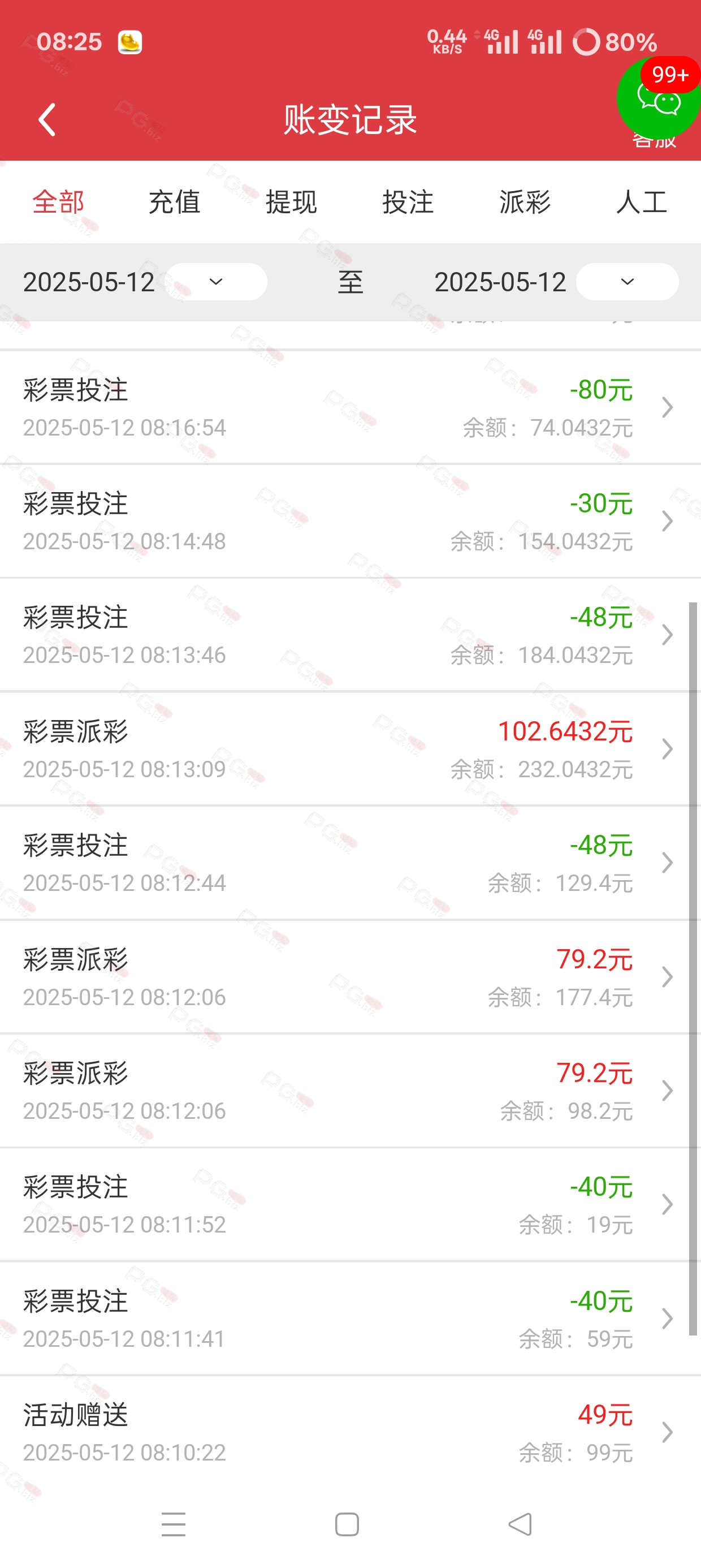Select the 全部 tab

[x=58, y=202]
